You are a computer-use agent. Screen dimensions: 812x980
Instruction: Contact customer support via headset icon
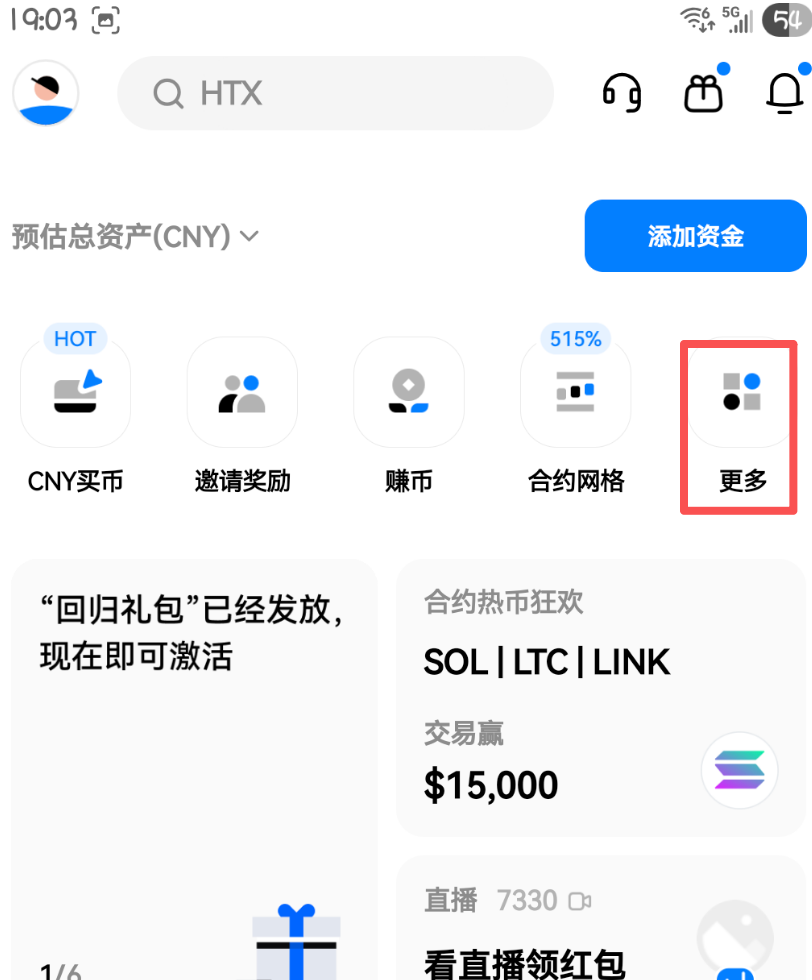[621, 93]
